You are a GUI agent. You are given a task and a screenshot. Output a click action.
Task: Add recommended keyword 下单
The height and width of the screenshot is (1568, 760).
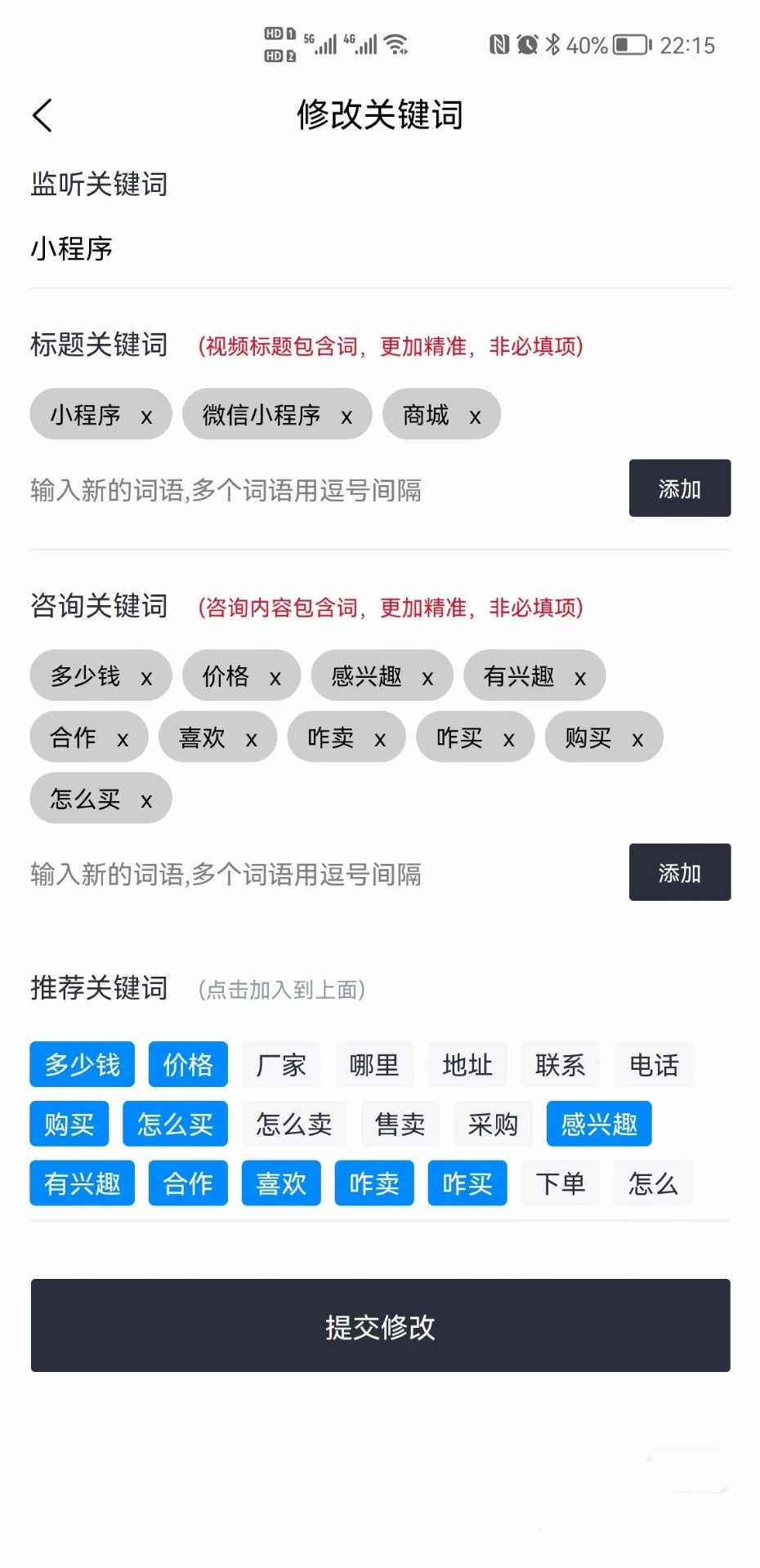coord(561,1183)
